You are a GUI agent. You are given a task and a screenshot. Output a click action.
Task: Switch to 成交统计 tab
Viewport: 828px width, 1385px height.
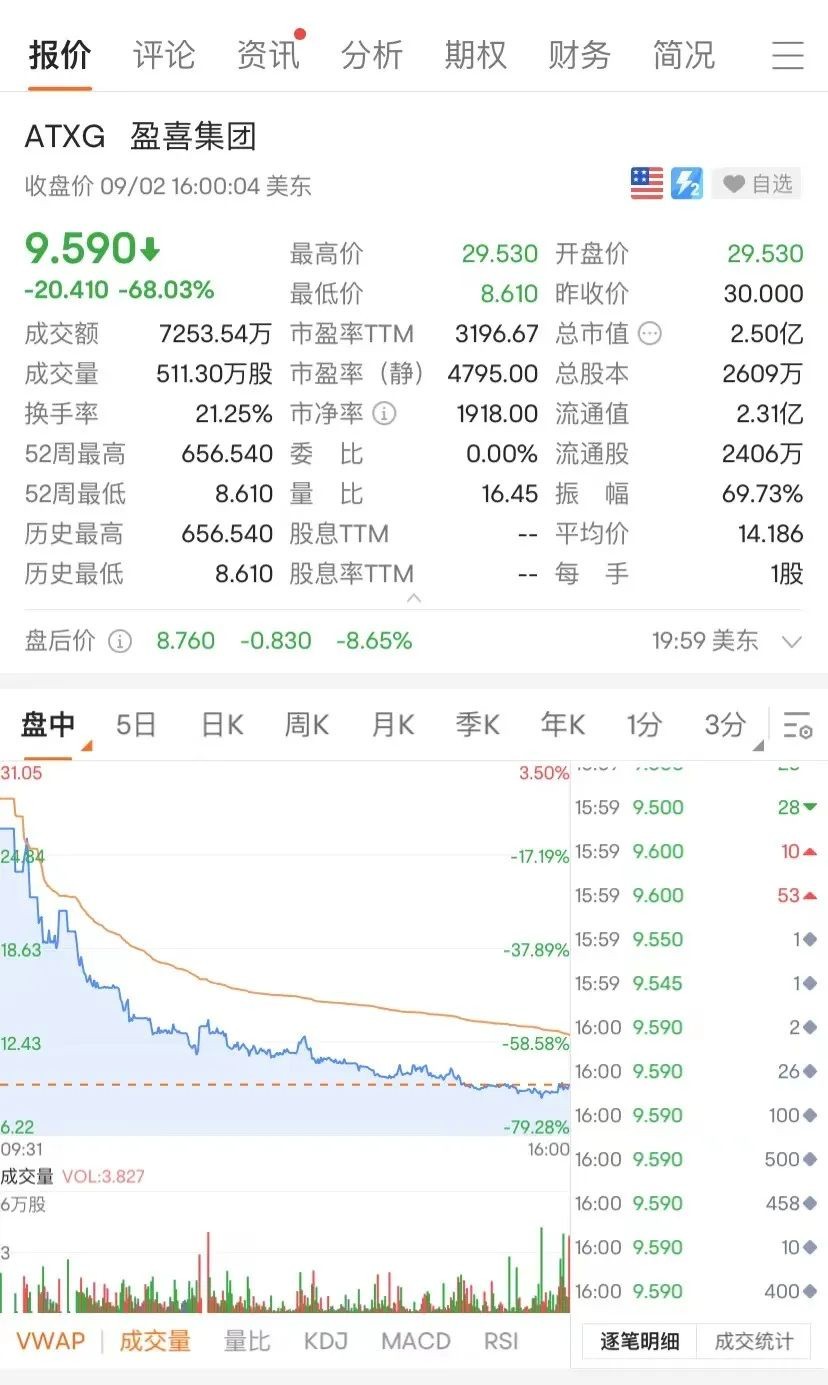coord(753,1341)
